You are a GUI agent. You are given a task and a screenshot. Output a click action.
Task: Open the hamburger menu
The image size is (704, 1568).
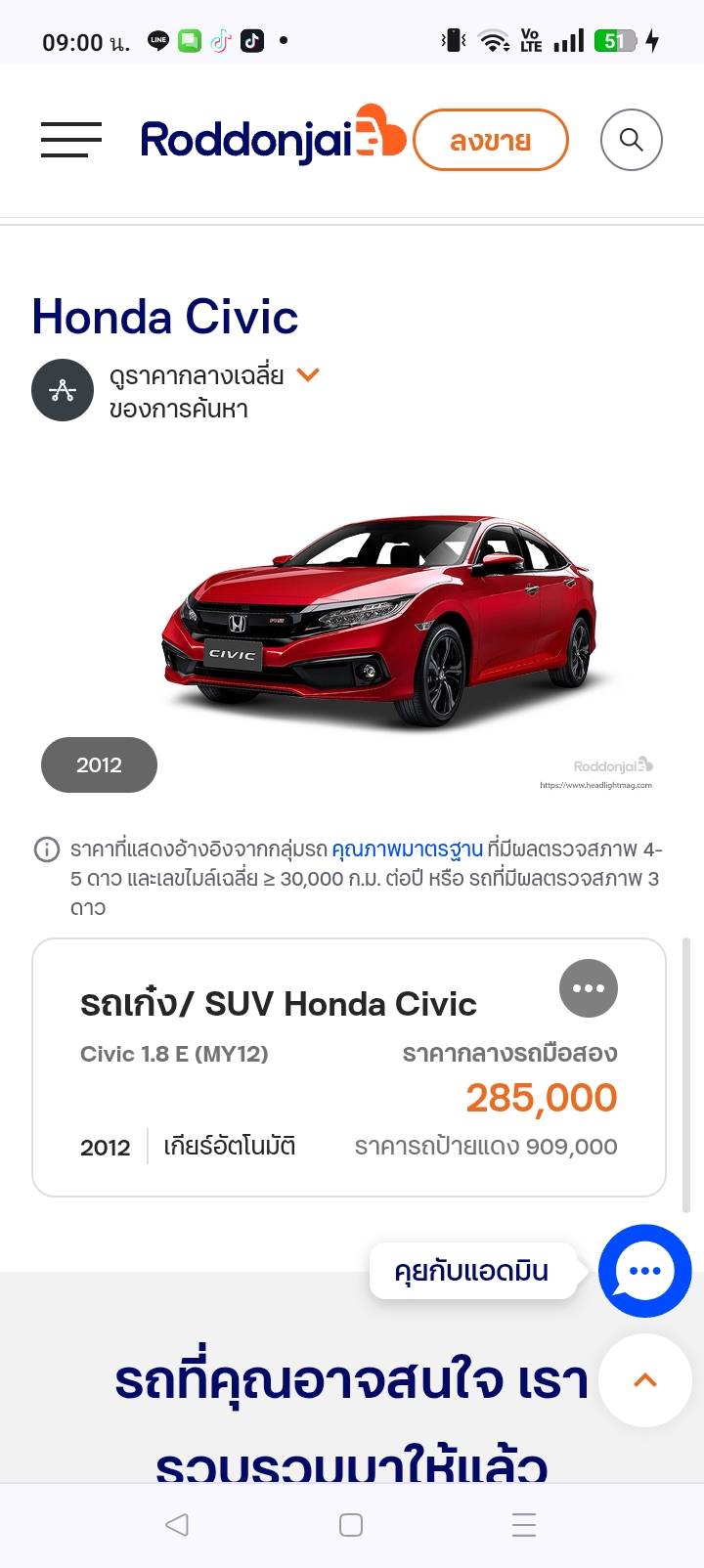(x=70, y=140)
